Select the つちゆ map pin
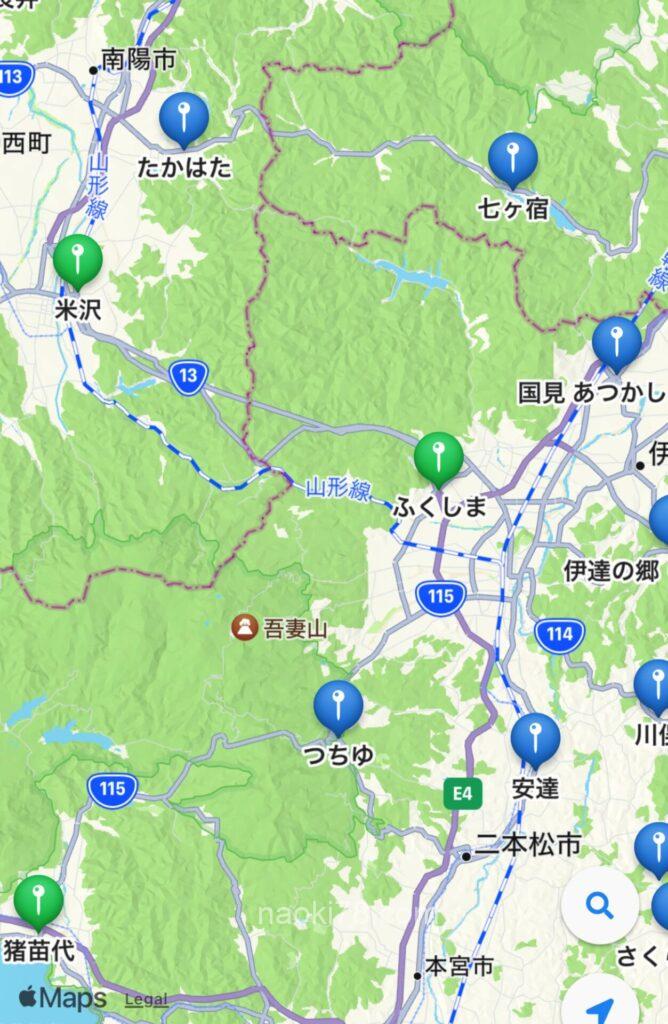668x1024 pixels. click(338, 705)
